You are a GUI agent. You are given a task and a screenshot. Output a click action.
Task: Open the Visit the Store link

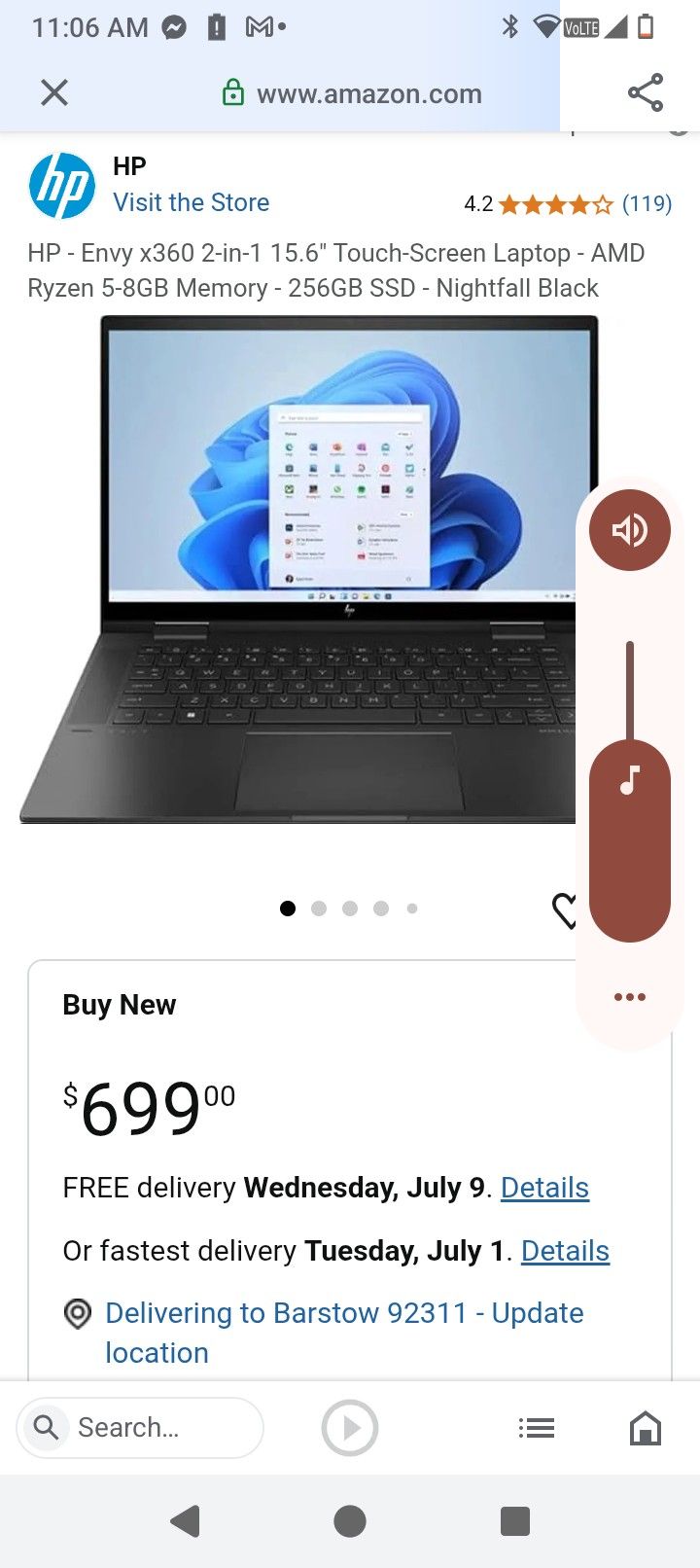pyautogui.click(x=191, y=202)
